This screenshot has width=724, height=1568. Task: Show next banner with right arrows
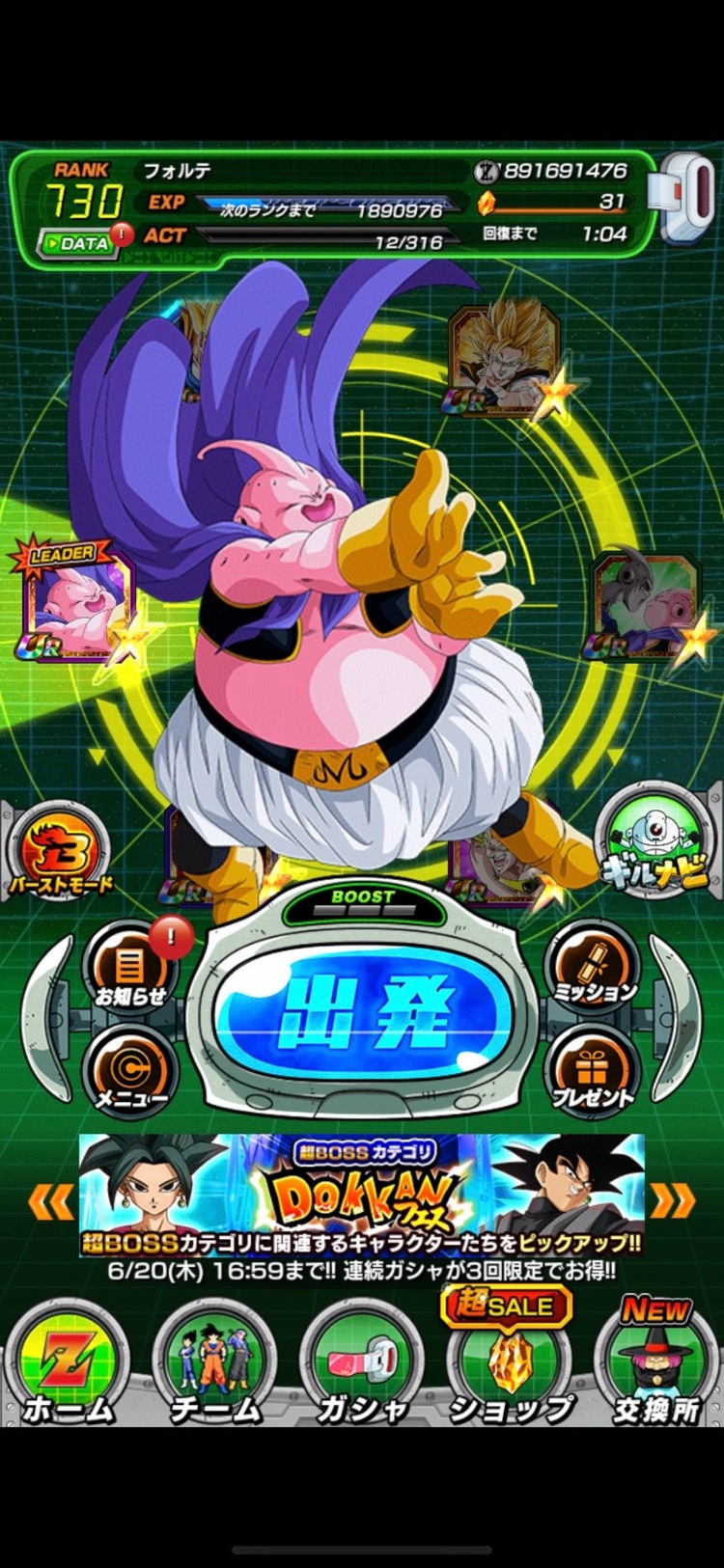(673, 1200)
